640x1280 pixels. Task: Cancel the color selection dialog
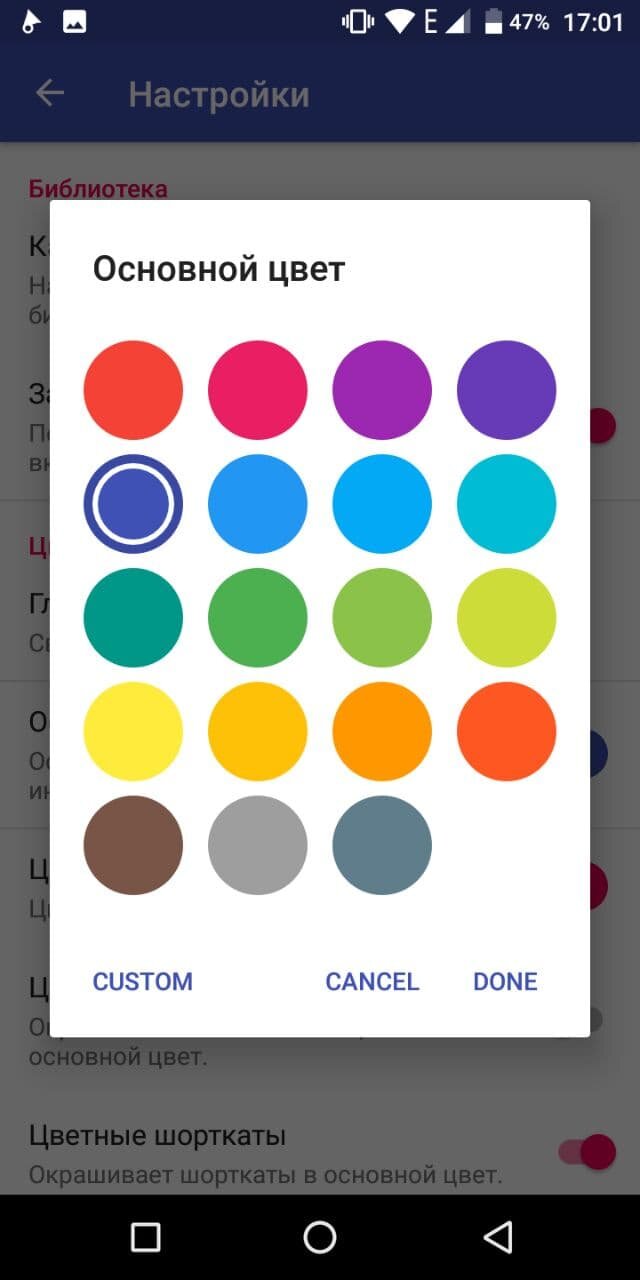372,982
